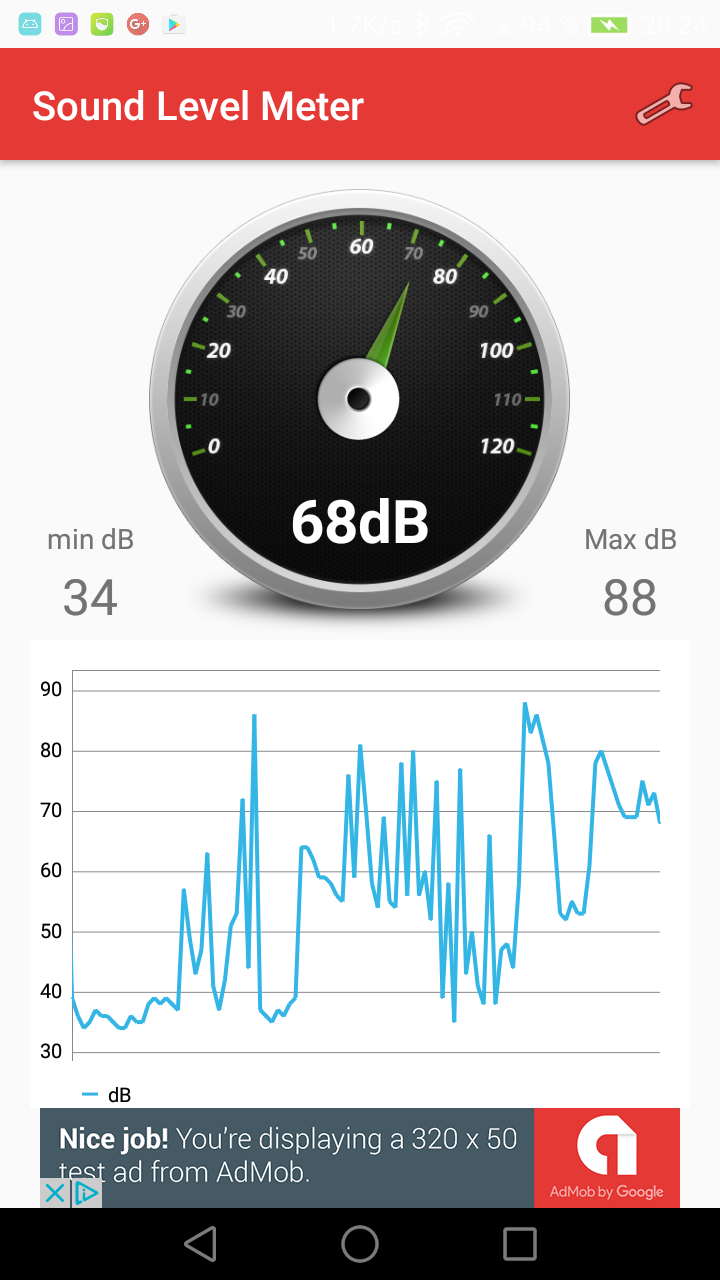Open the settings wrench icon
This screenshot has height=1280, width=720.
[663, 103]
